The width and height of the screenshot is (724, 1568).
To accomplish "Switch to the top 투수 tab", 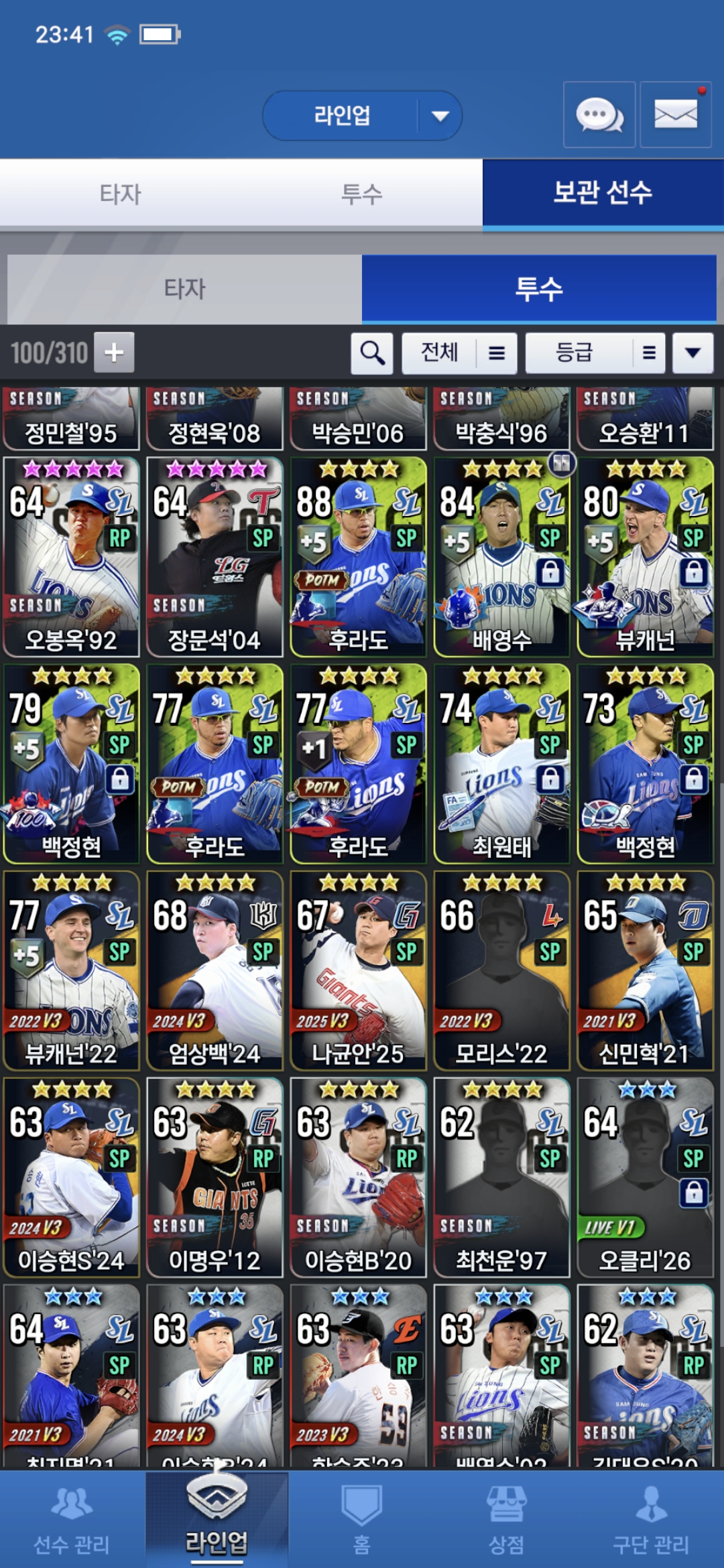I will click(362, 194).
